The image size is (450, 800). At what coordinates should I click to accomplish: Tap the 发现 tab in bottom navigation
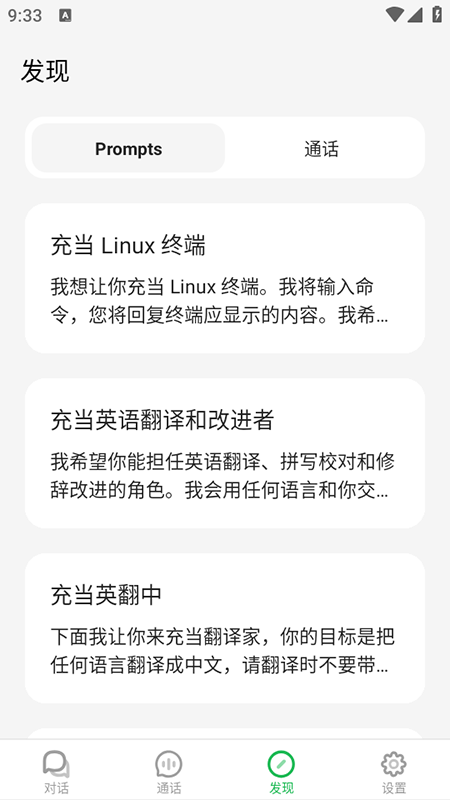pos(281,770)
